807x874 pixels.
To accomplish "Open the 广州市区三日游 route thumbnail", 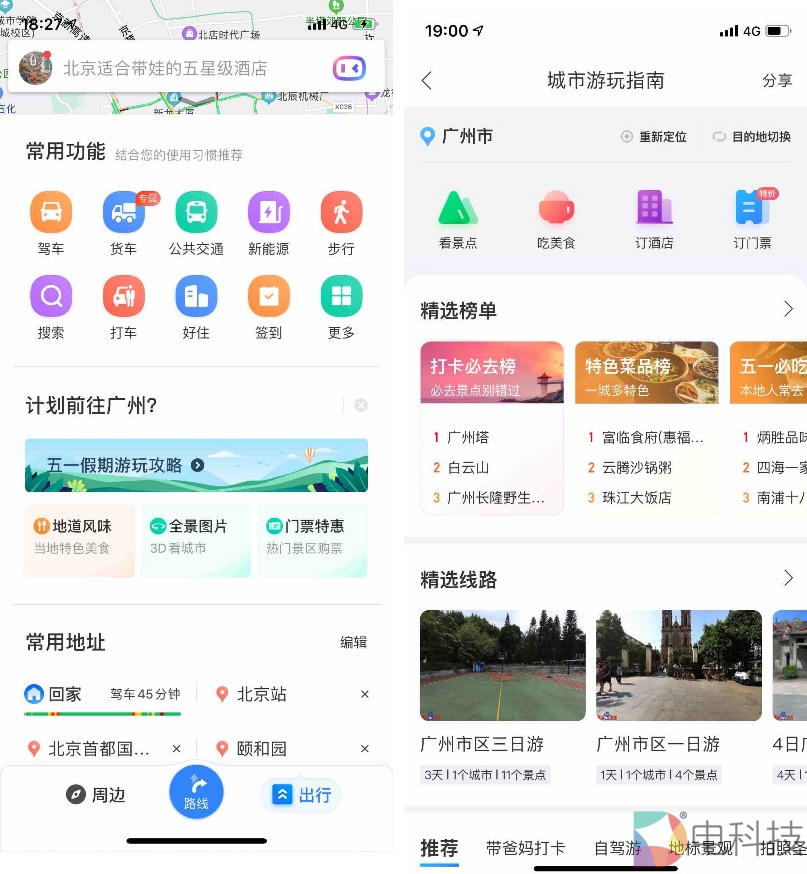I will click(x=502, y=665).
